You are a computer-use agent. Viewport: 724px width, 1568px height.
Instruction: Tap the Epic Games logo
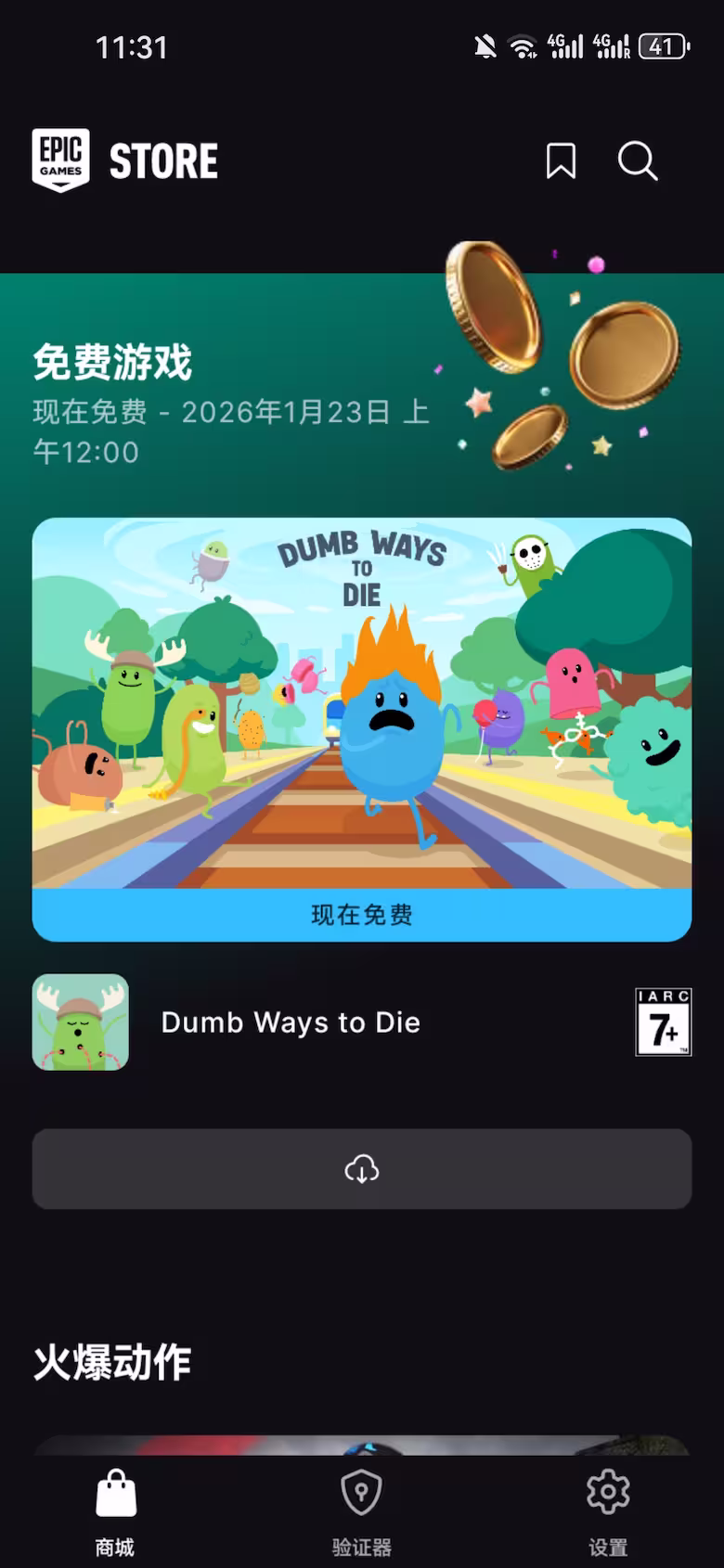pyautogui.click(x=61, y=160)
